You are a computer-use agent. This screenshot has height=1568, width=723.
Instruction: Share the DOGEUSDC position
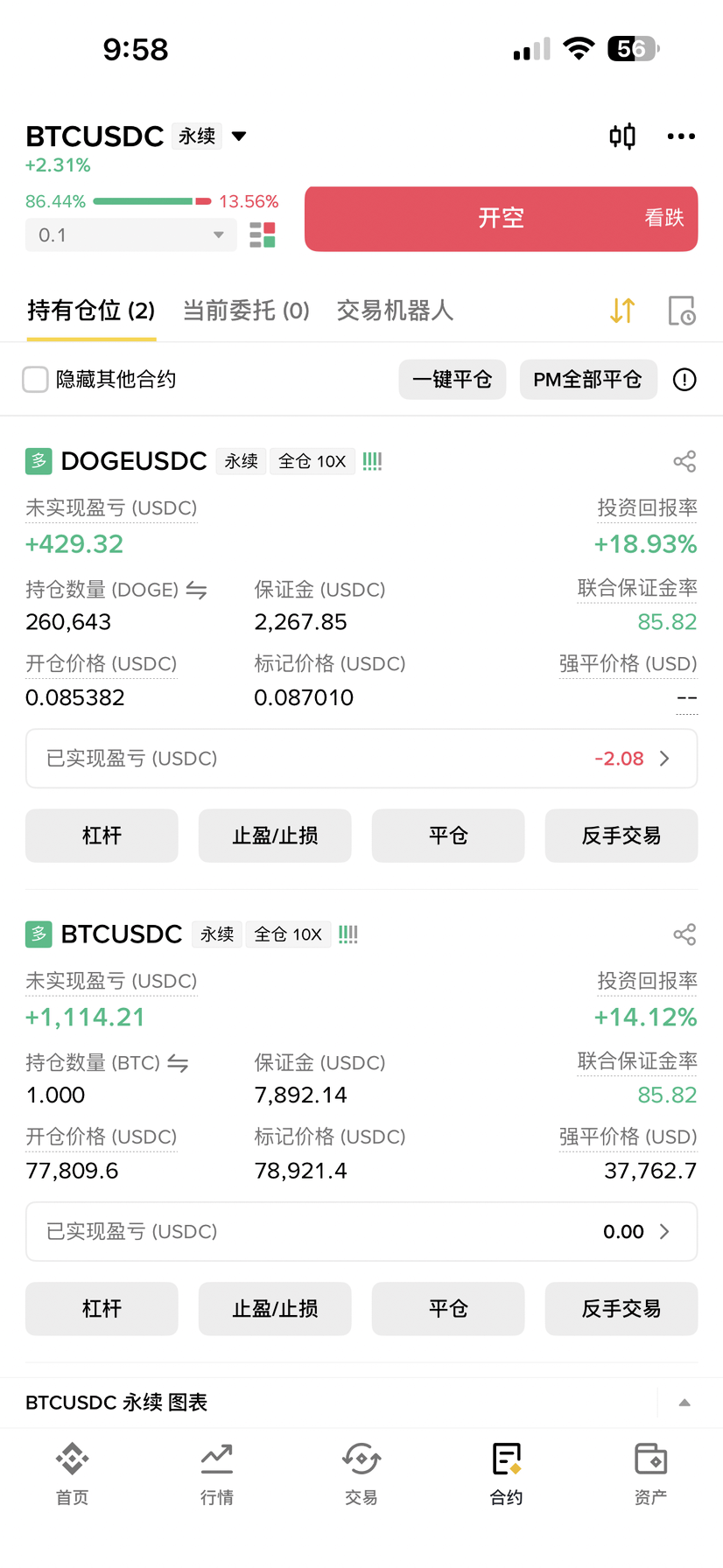[684, 461]
